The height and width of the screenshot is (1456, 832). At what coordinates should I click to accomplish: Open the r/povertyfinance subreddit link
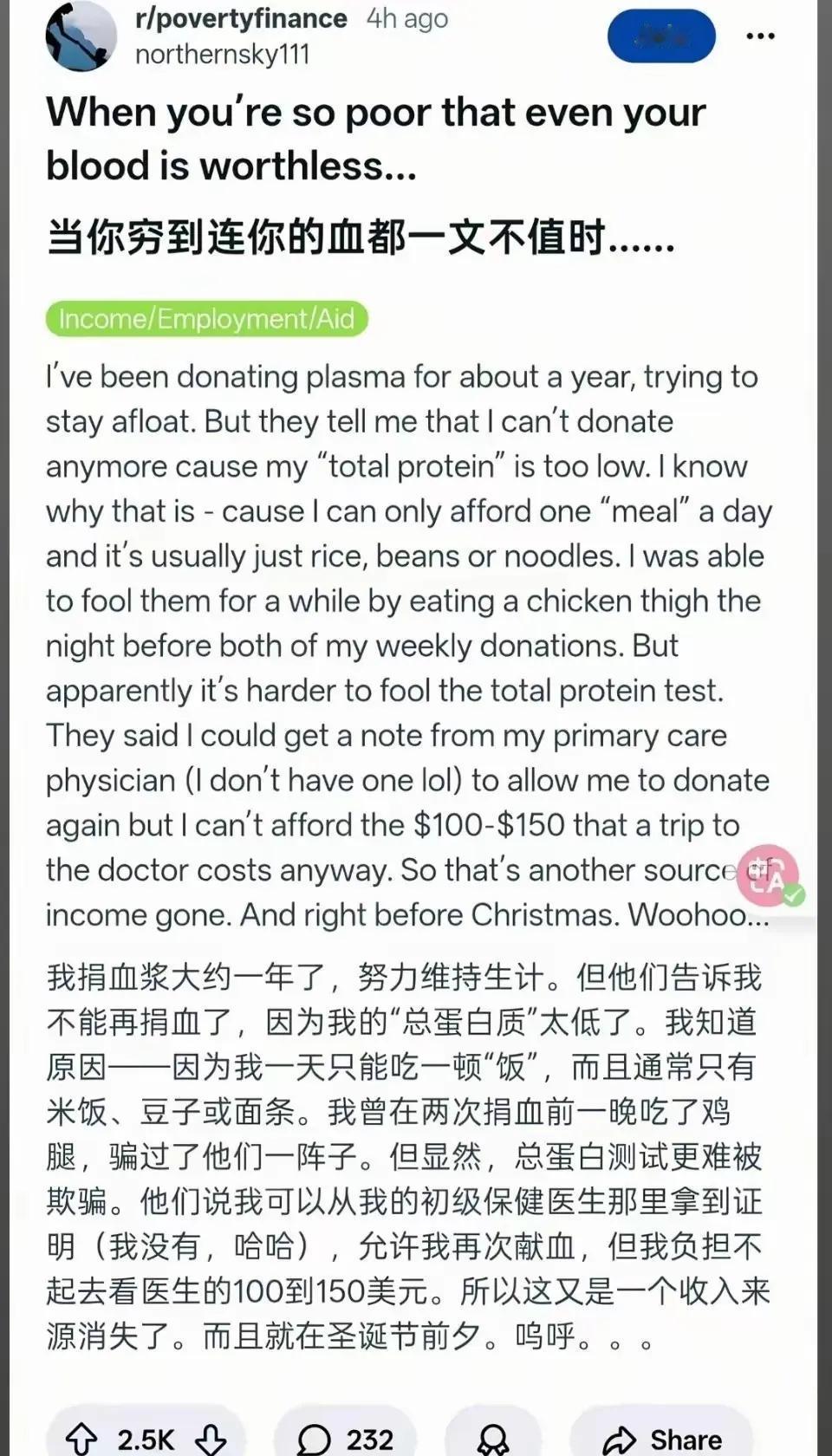[x=241, y=18]
